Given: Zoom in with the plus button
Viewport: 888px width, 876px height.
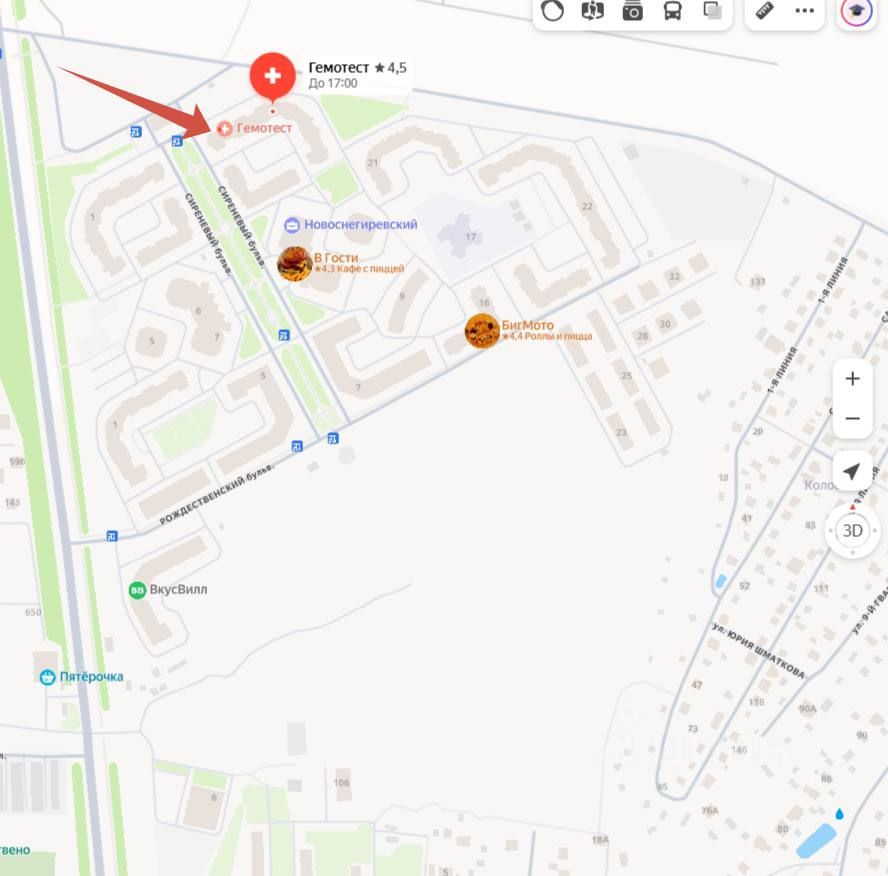Looking at the screenshot, I should (x=852, y=379).
